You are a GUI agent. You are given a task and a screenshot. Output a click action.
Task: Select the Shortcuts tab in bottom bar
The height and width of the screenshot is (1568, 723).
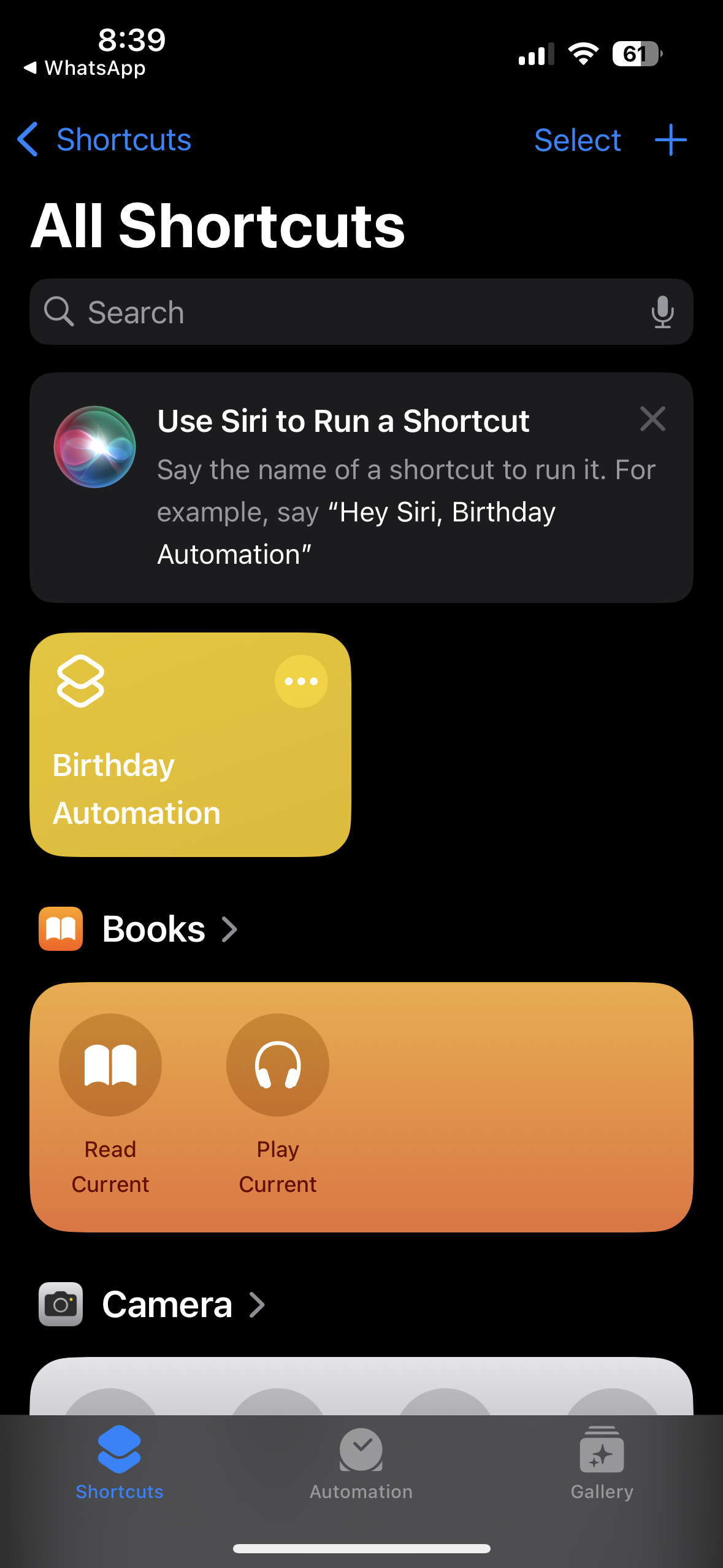tap(120, 1462)
